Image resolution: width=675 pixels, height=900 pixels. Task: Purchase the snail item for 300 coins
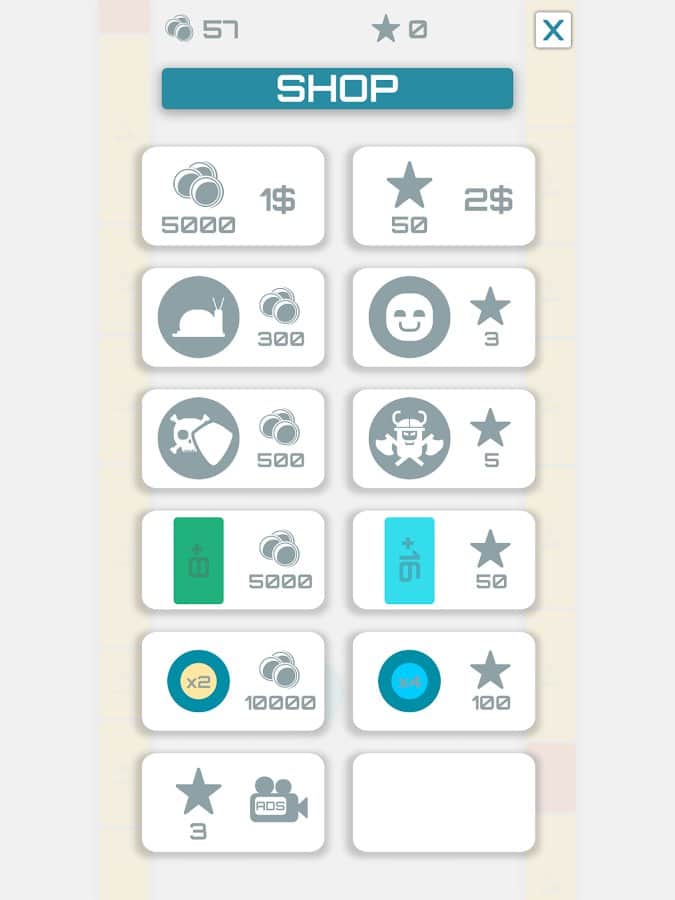232,317
